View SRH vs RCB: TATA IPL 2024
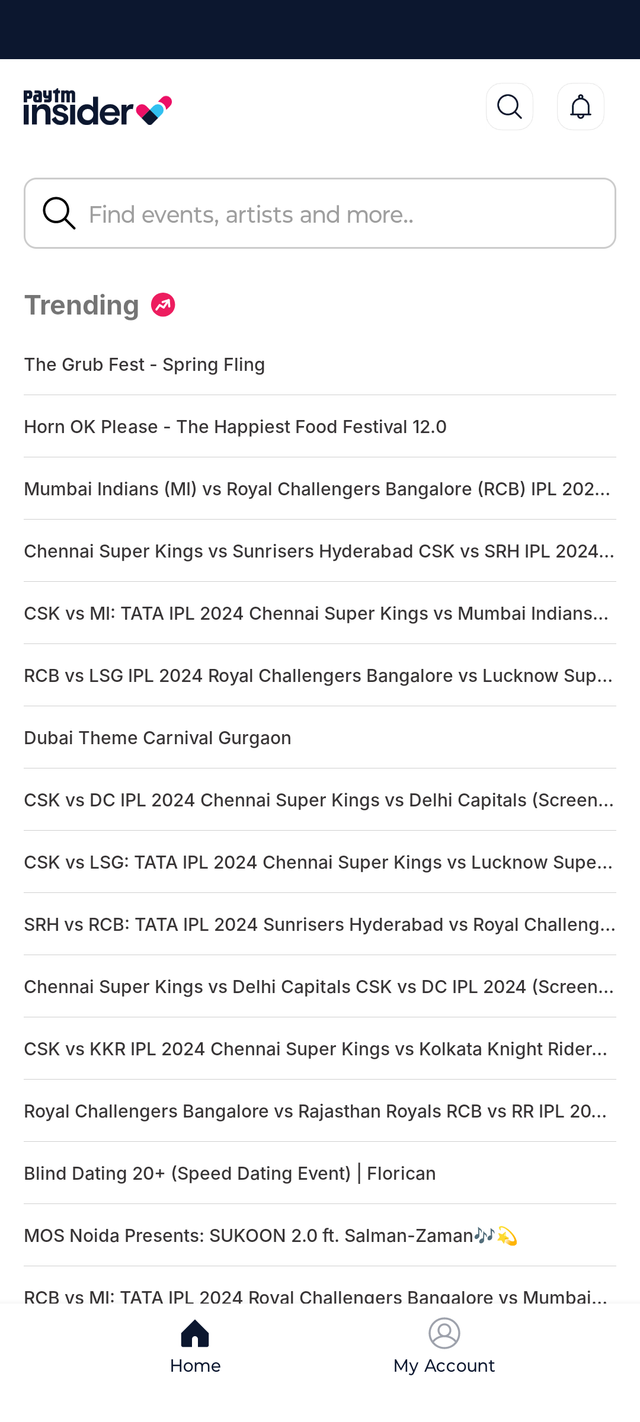Screen dimensions: 640x1422 pos(319,925)
